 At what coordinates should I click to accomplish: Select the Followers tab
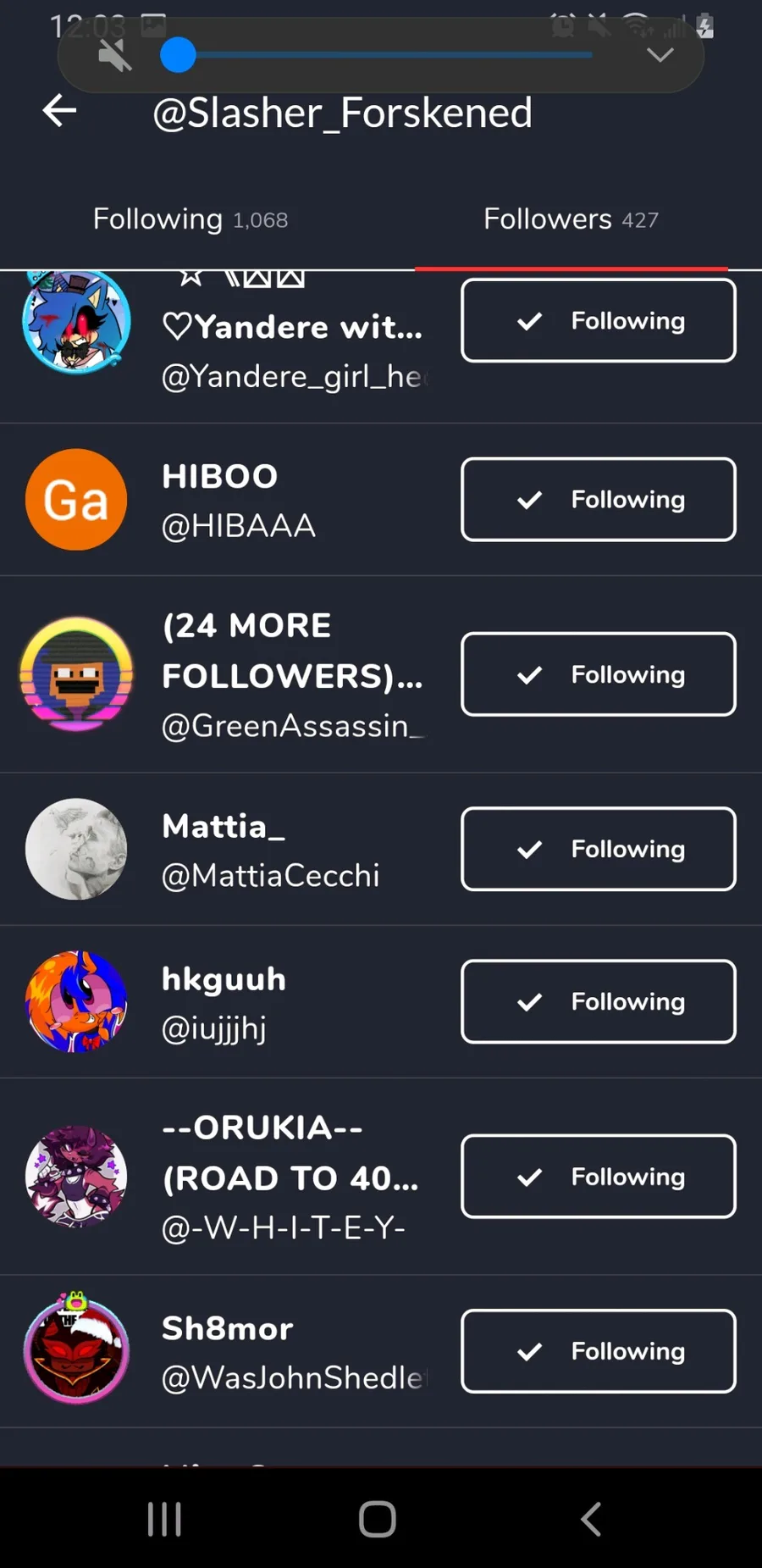pos(571,219)
